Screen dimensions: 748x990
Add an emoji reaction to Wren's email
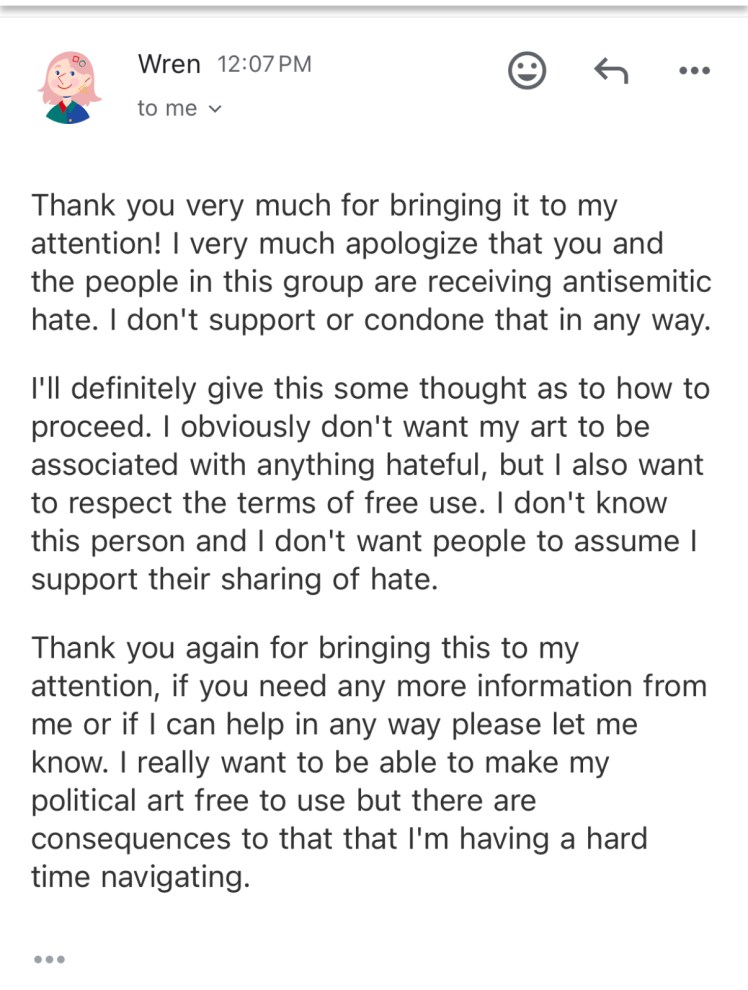(x=527, y=70)
